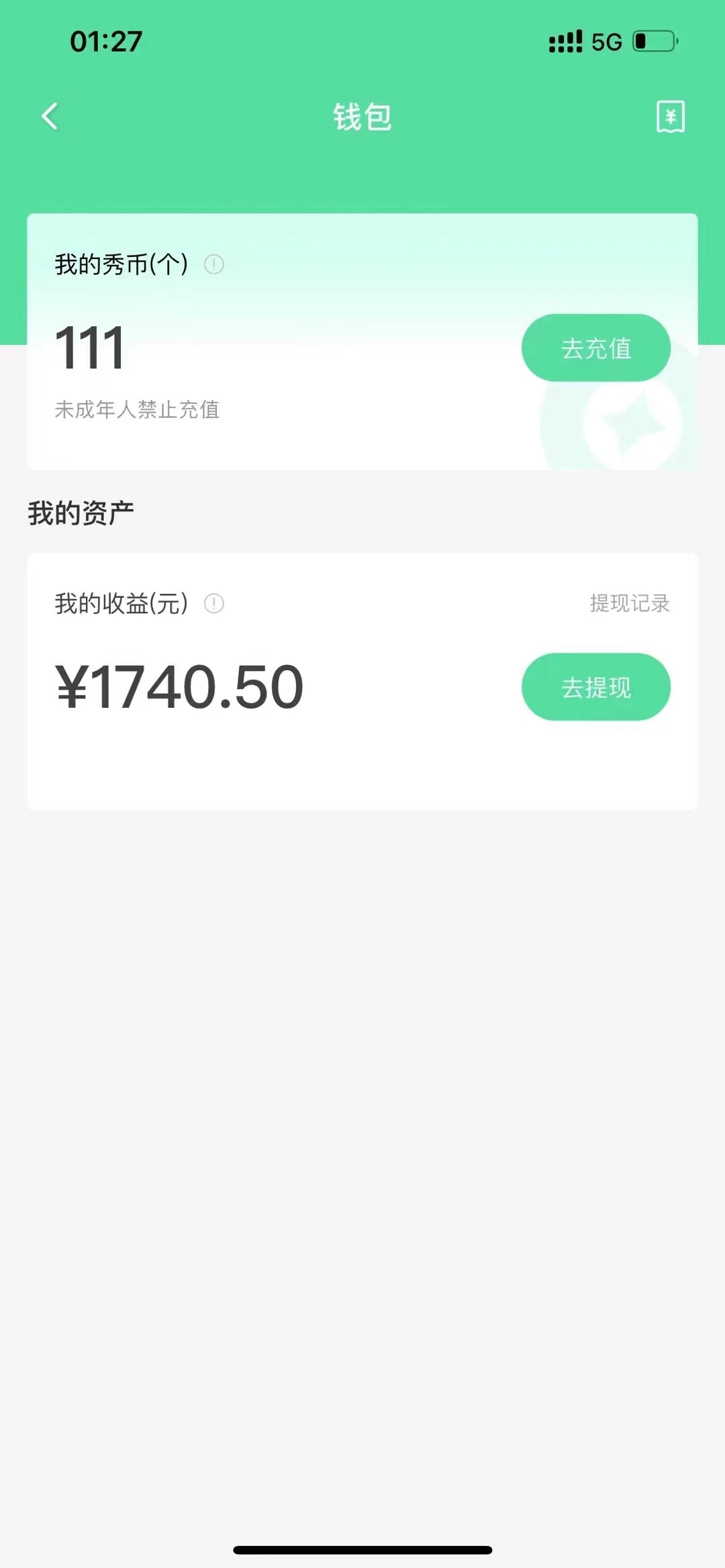Tap the clock showing 01:27

[104, 42]
